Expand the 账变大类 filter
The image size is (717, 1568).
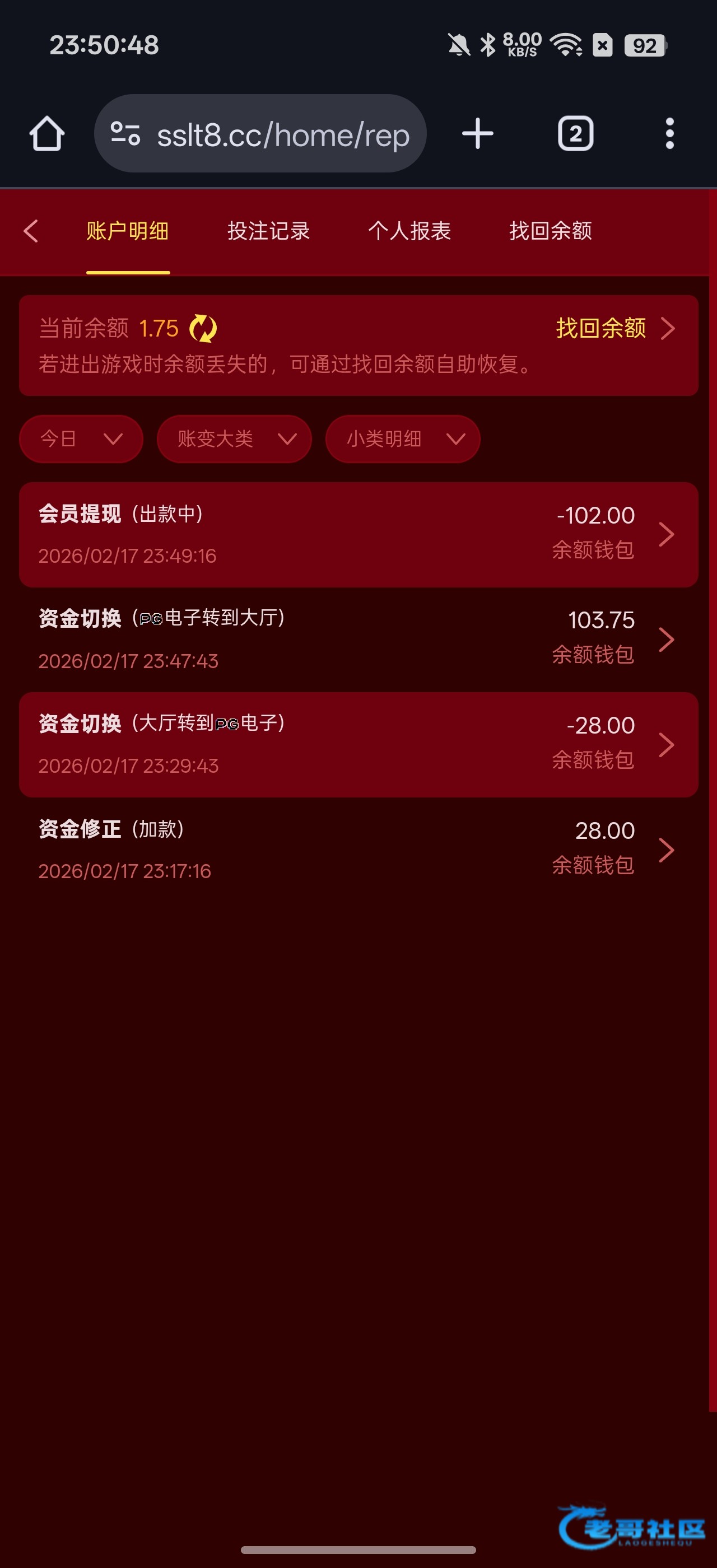[x=234, y=439]
